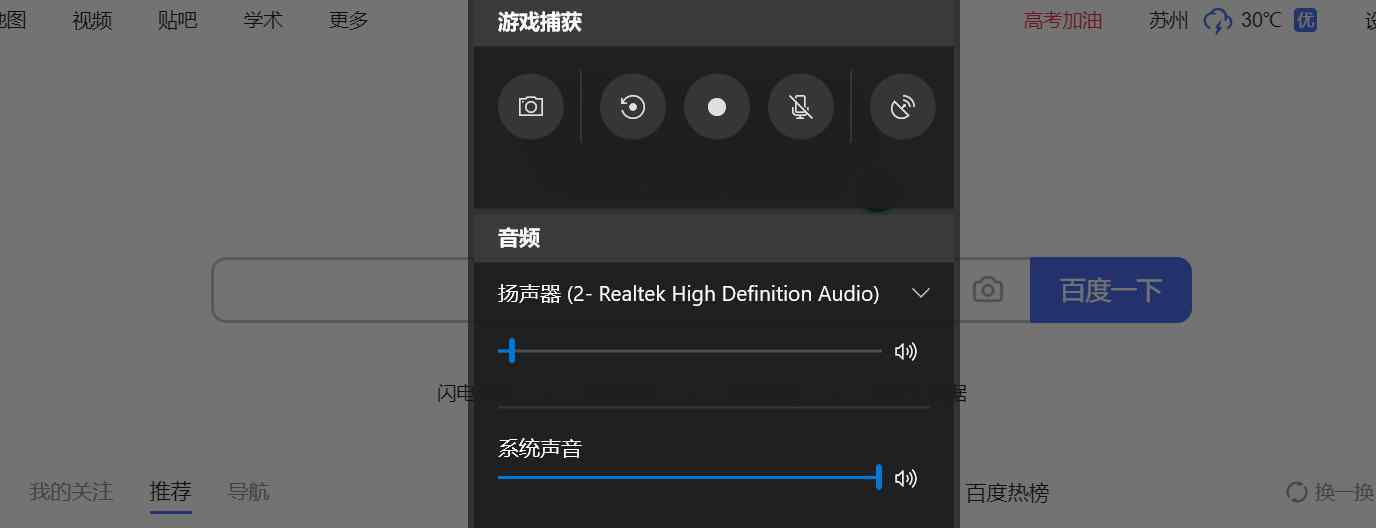The image size is (1376, 528).
Task: Open image search via the camera icon
Action: point(987,290)
